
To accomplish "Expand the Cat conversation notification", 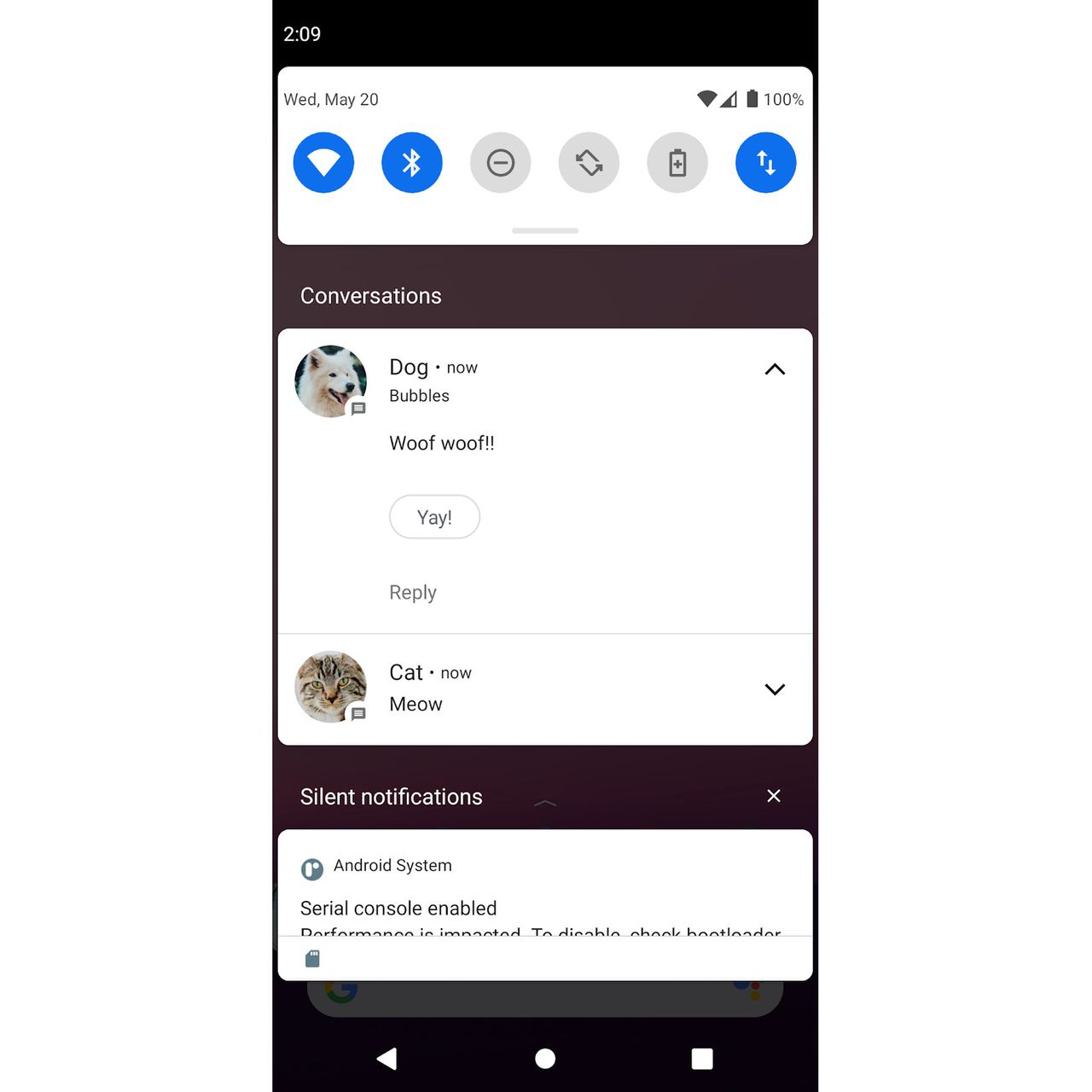I will [x=774, y=689].
